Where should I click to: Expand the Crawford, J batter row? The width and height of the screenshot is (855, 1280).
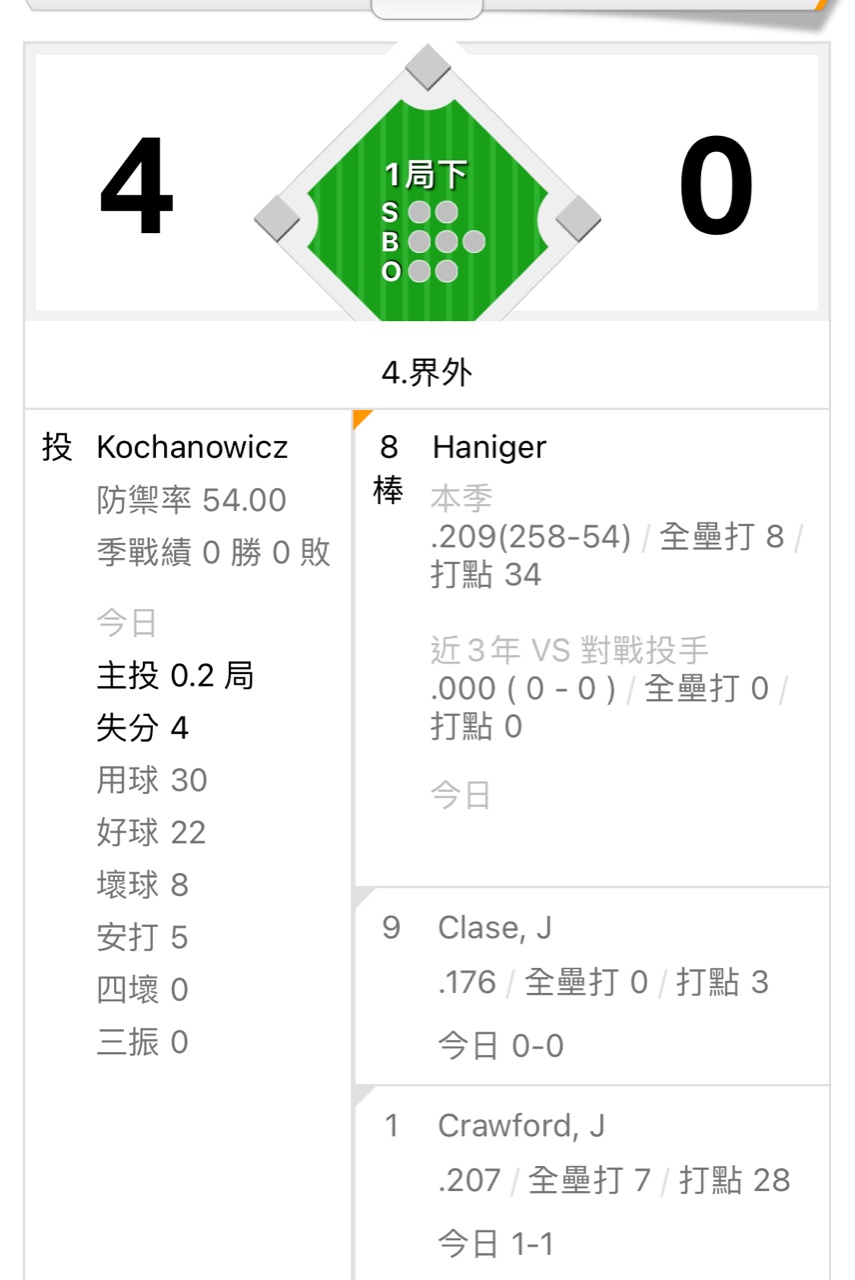click(592, 1183)
